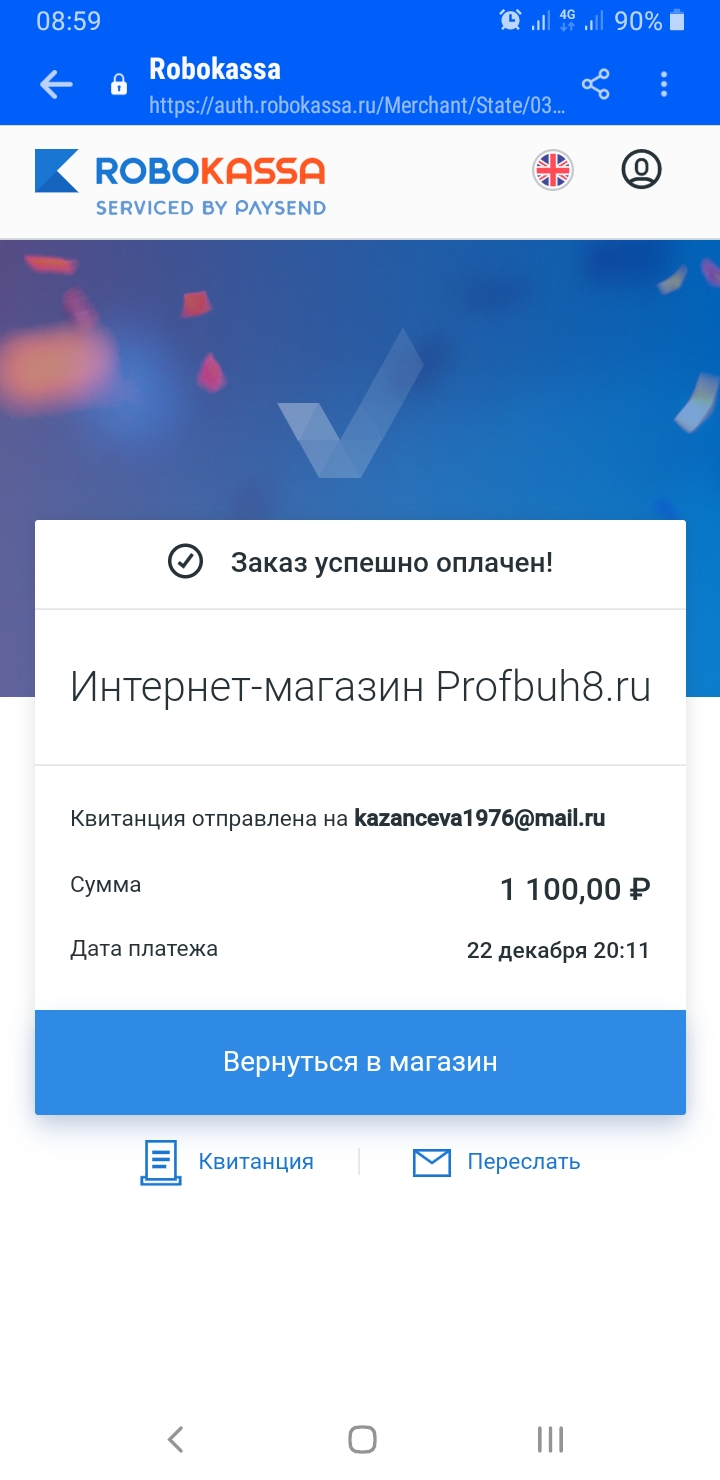Share this Robokassa page
Screen dimensions: 720x1480
point(596,85)
